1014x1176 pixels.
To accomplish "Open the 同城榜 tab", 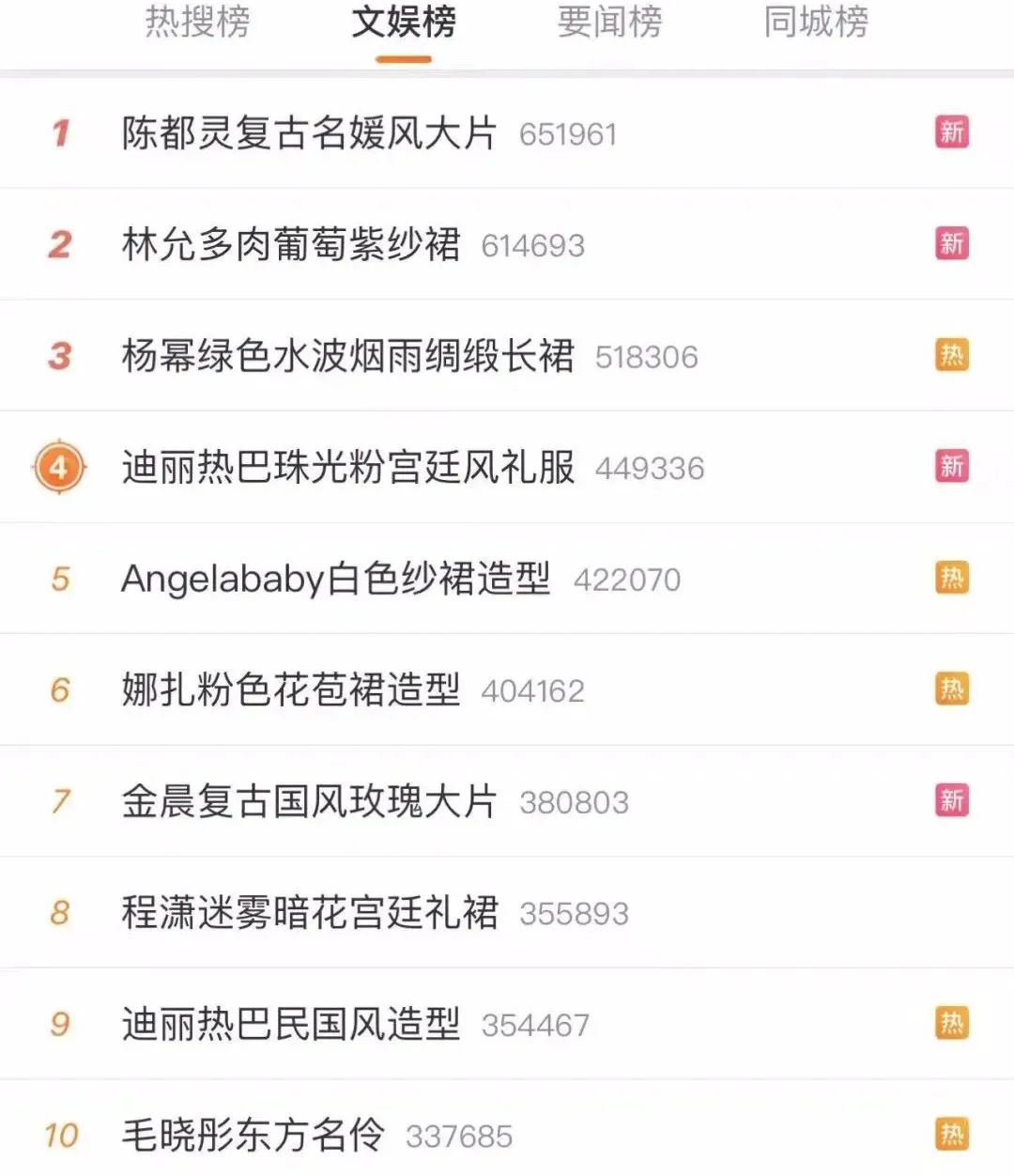I will tap(816, 23).
